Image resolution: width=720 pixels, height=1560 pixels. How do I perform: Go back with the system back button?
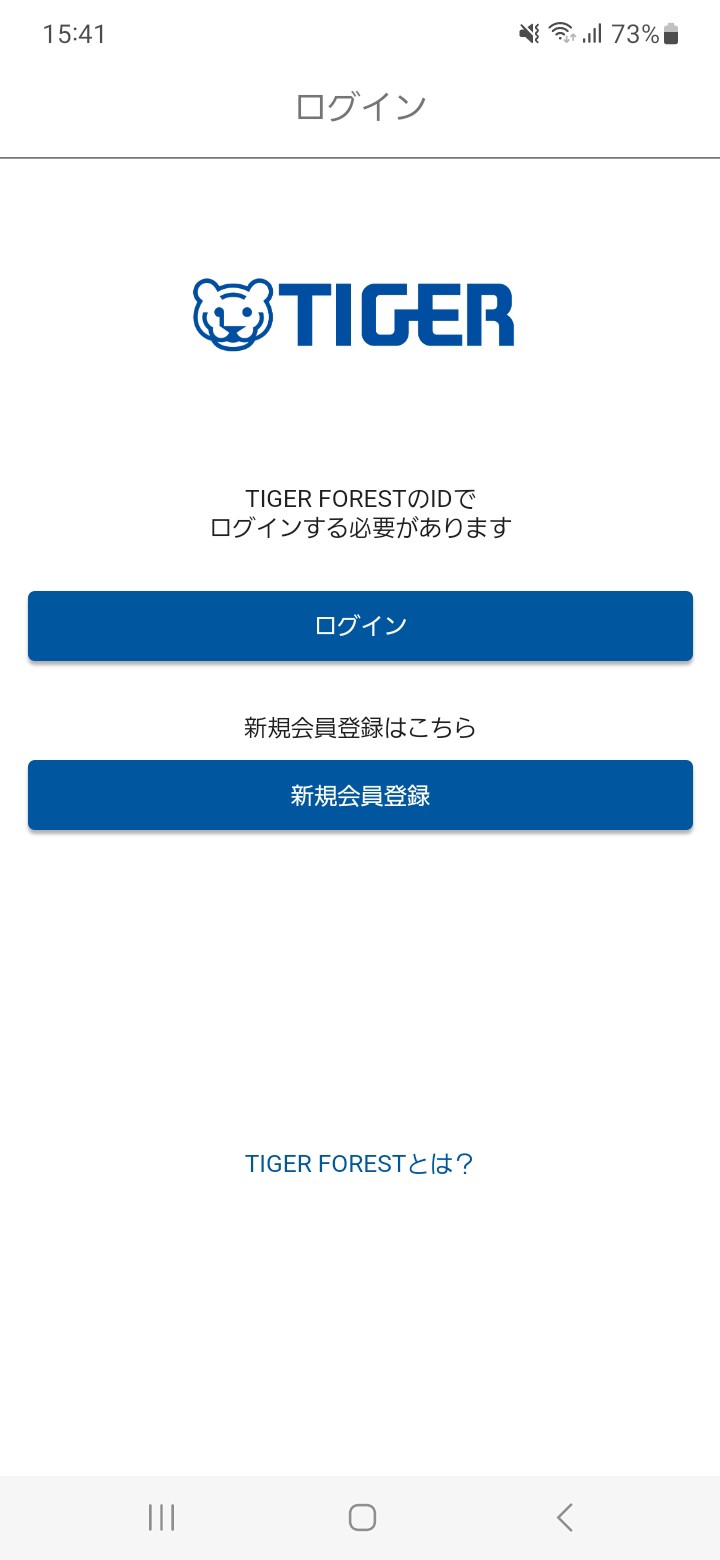coord(564,1517)
